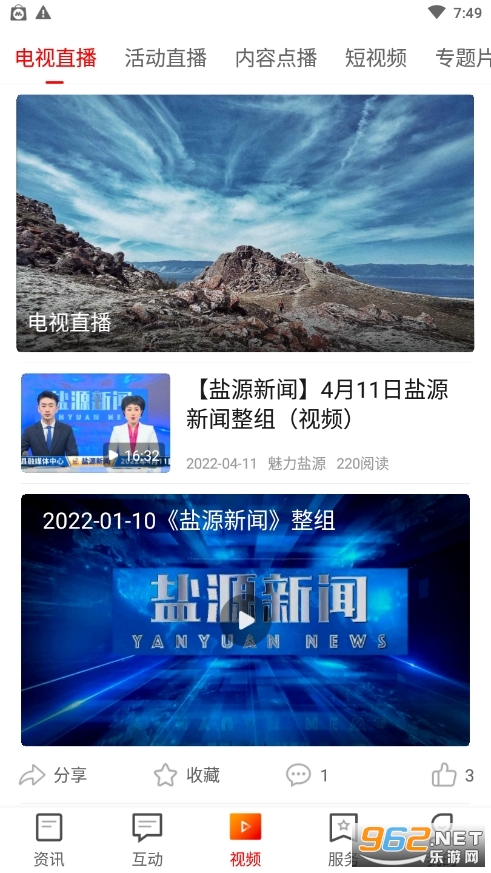
Task: Go to the 资讯 tab
Action: click(x=49, y=840)
